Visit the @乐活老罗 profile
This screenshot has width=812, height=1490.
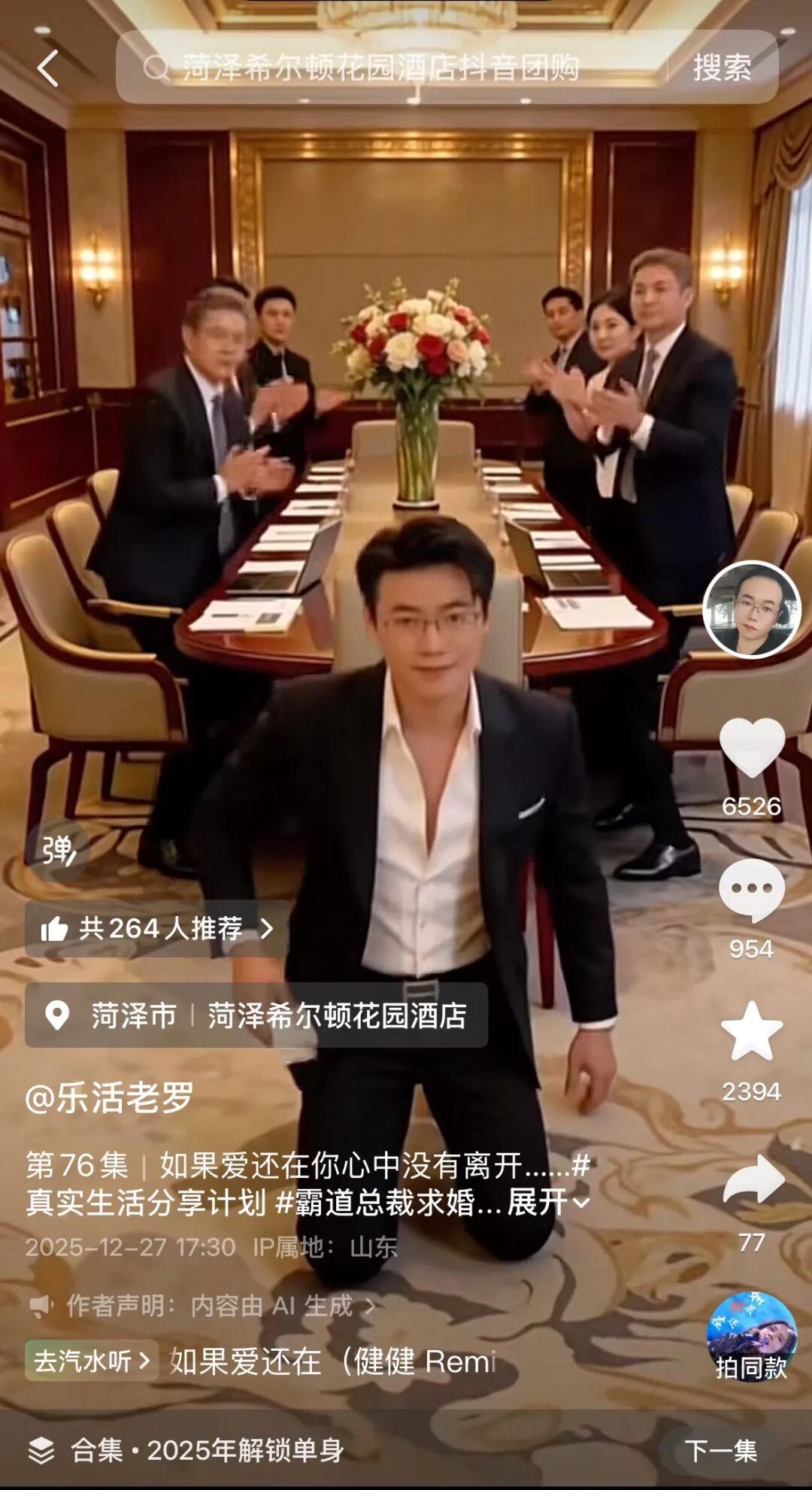pos(110,1098)
